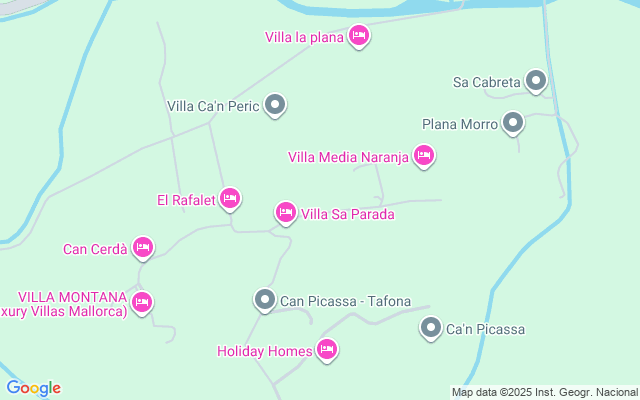Select the Villa Media Naranja lodging pin

[x=424, y=155]
